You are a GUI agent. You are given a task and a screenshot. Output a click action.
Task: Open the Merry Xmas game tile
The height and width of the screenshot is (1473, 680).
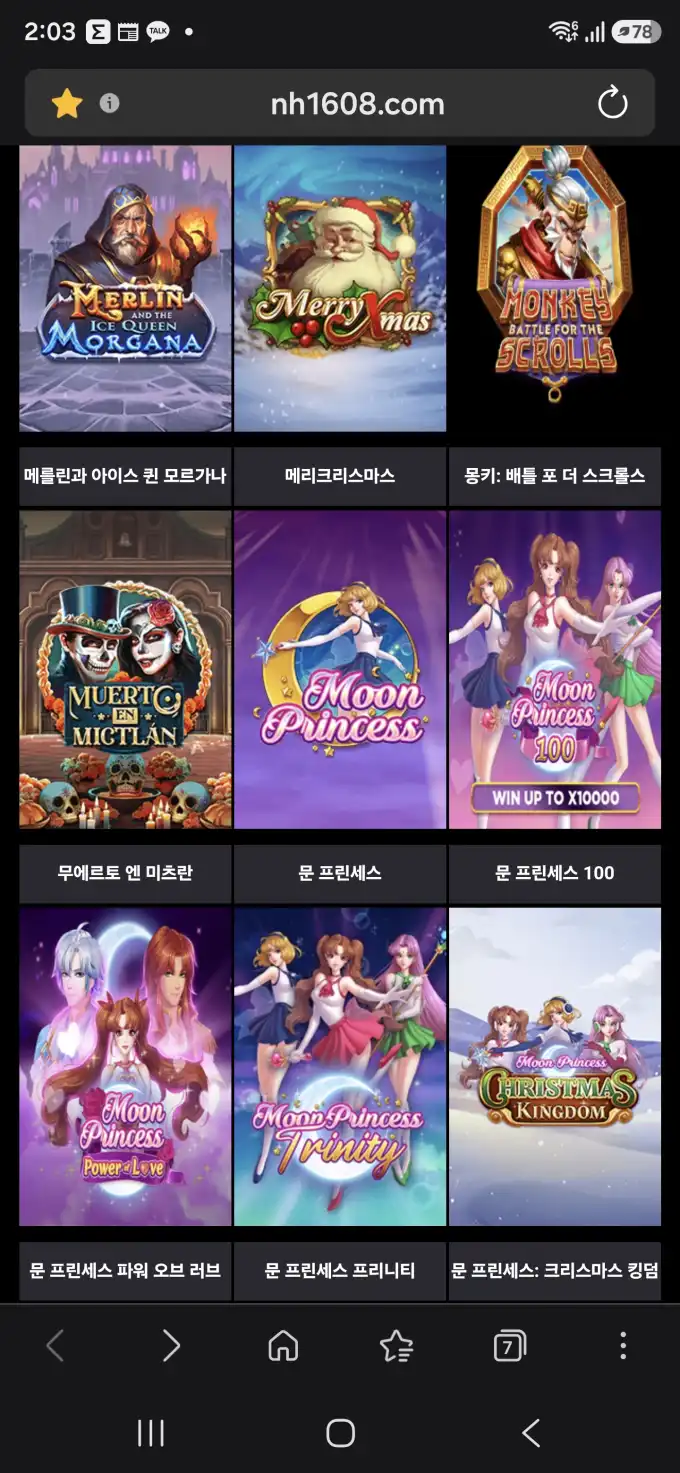340,288
